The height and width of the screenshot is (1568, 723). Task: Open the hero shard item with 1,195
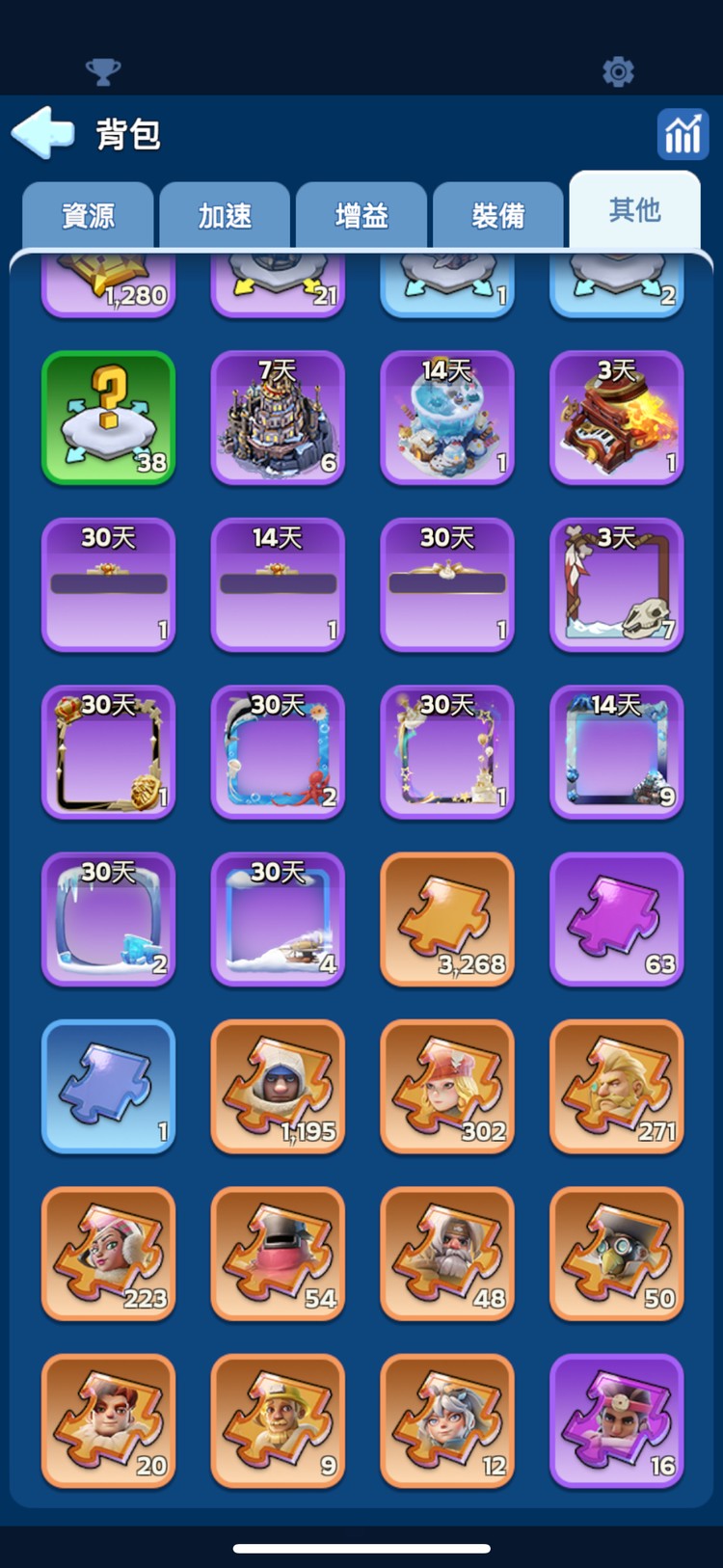(278, 1087)
